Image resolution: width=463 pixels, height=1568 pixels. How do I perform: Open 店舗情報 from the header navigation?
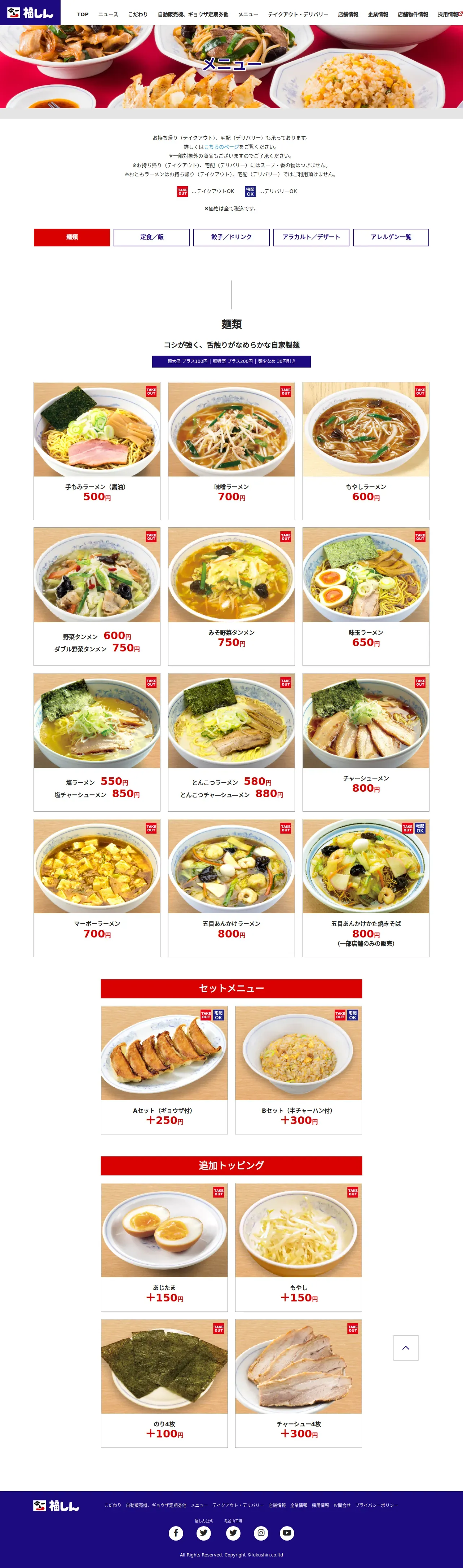coord(348,14)
